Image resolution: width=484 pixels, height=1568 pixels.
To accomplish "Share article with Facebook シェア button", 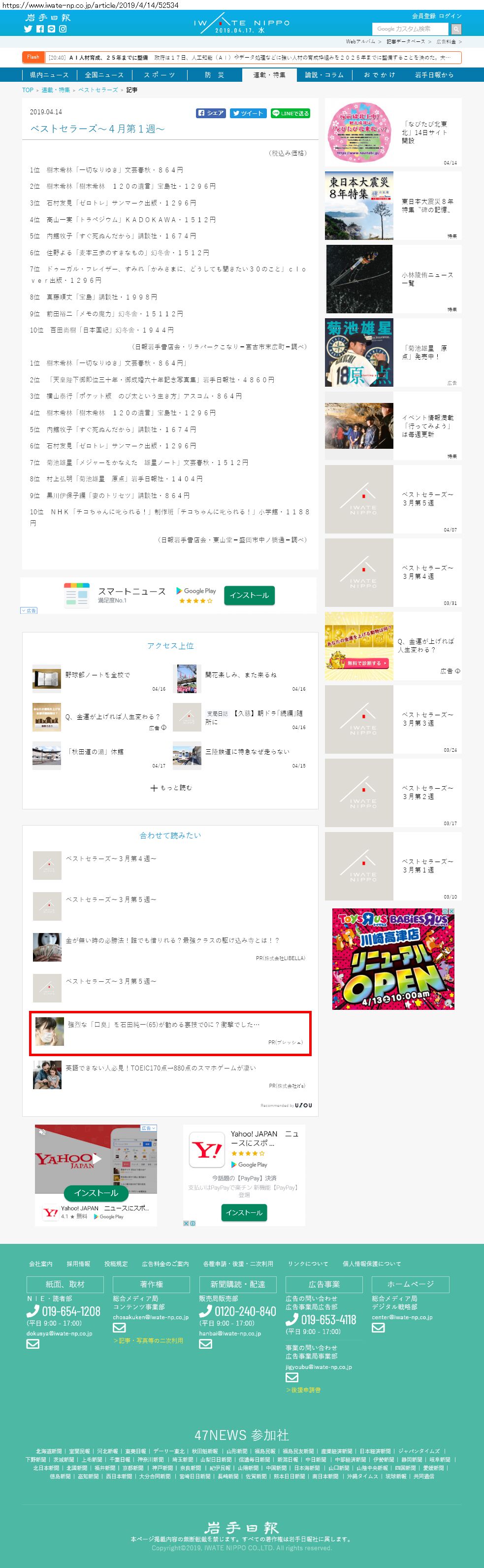I will [x=211, y=113].
